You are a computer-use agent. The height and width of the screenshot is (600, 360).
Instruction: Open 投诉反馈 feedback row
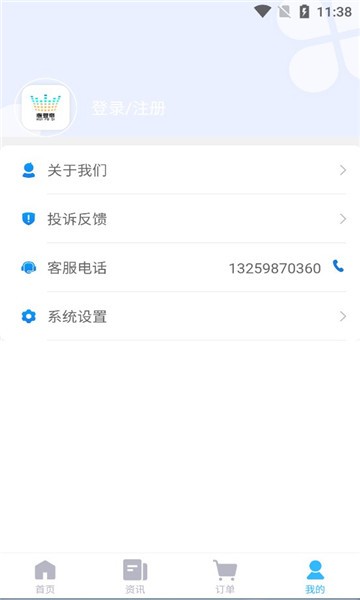pyautogui.click(x=180, y=219)
